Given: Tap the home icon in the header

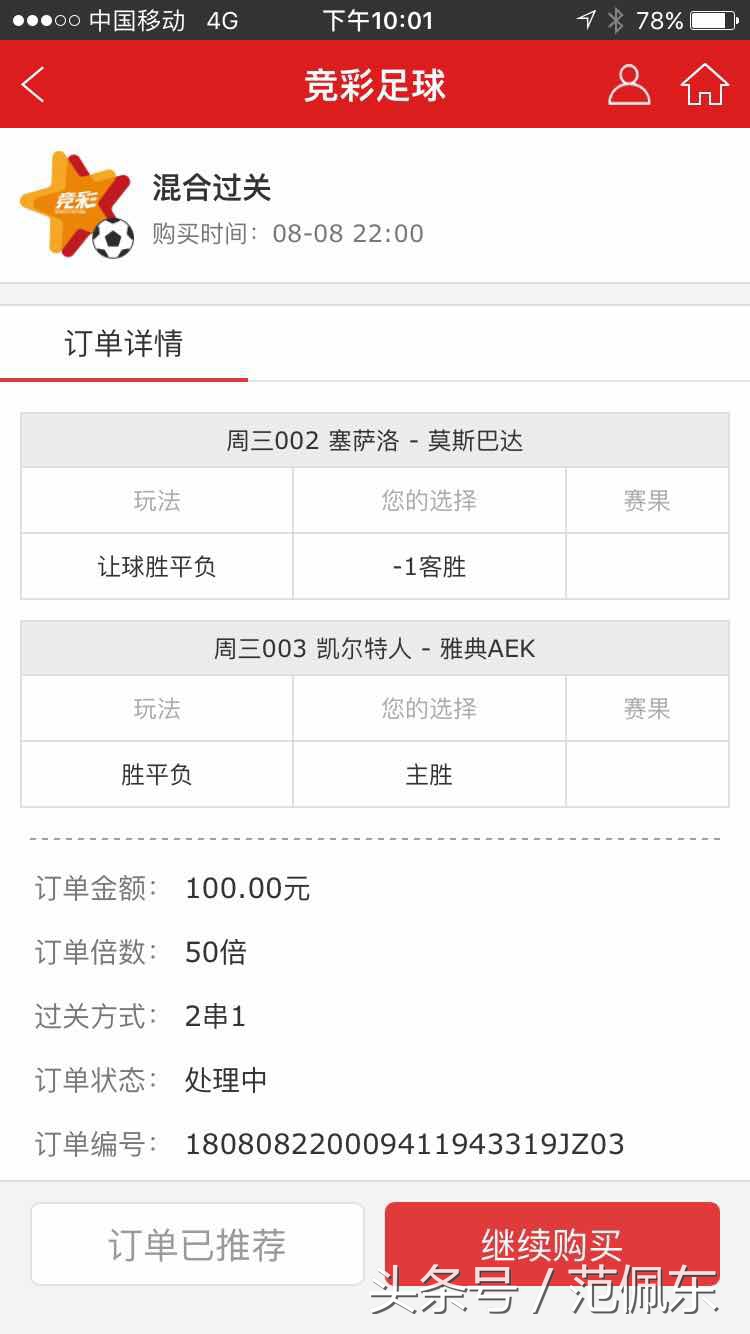Looking at the screenshot, I should pos(708,85).
